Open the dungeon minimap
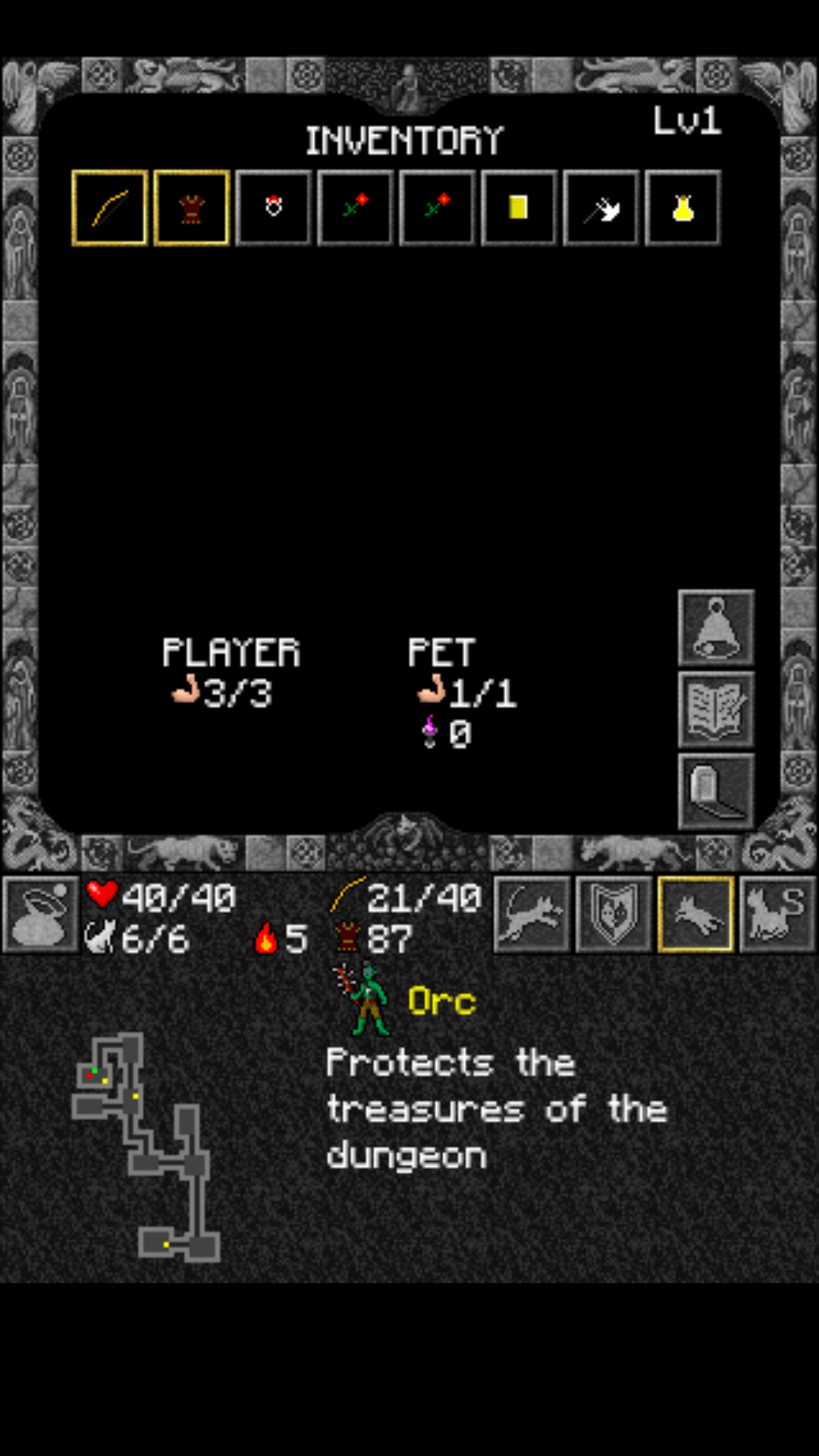Screen dimensions: 819x1456 coord(144,1147)
